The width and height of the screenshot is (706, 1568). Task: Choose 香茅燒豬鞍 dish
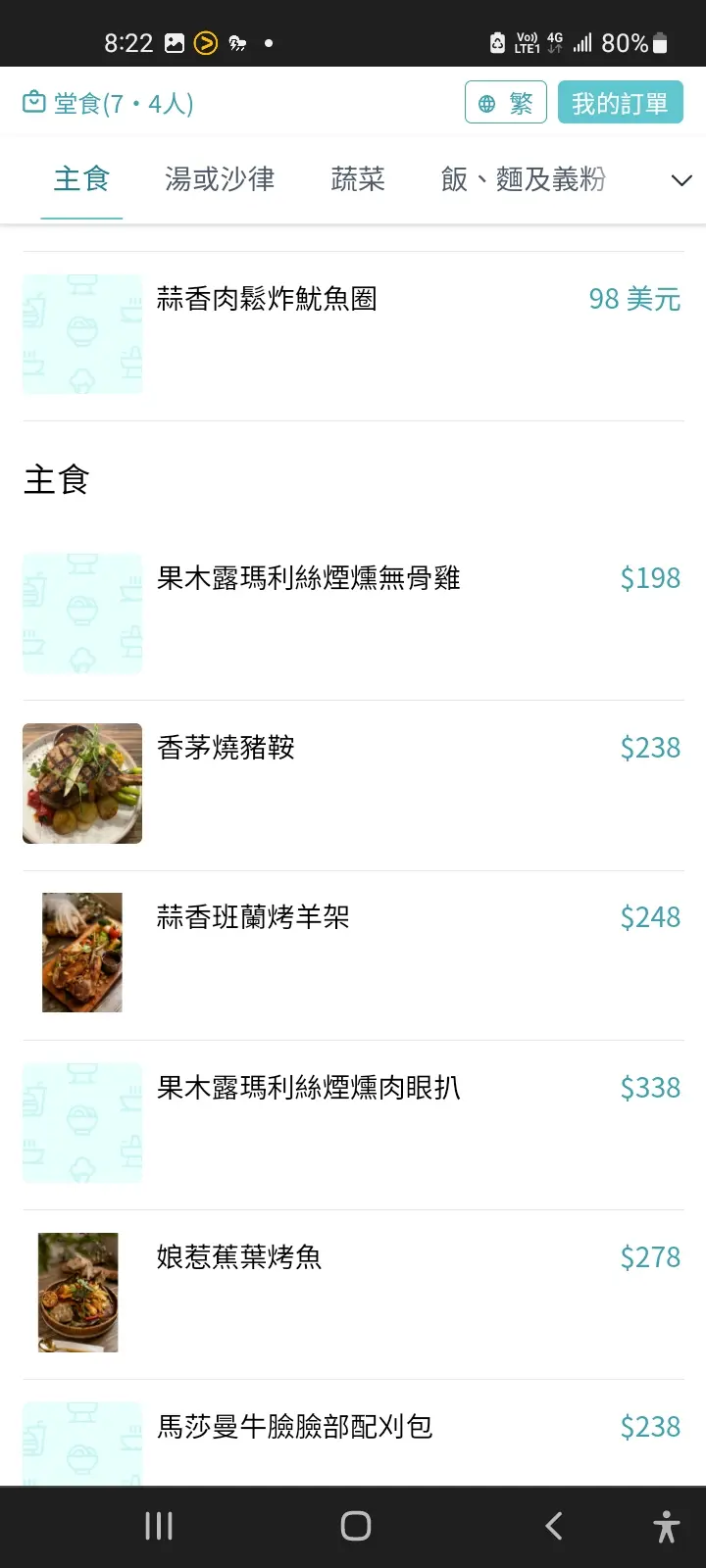(x=353, y=785)
